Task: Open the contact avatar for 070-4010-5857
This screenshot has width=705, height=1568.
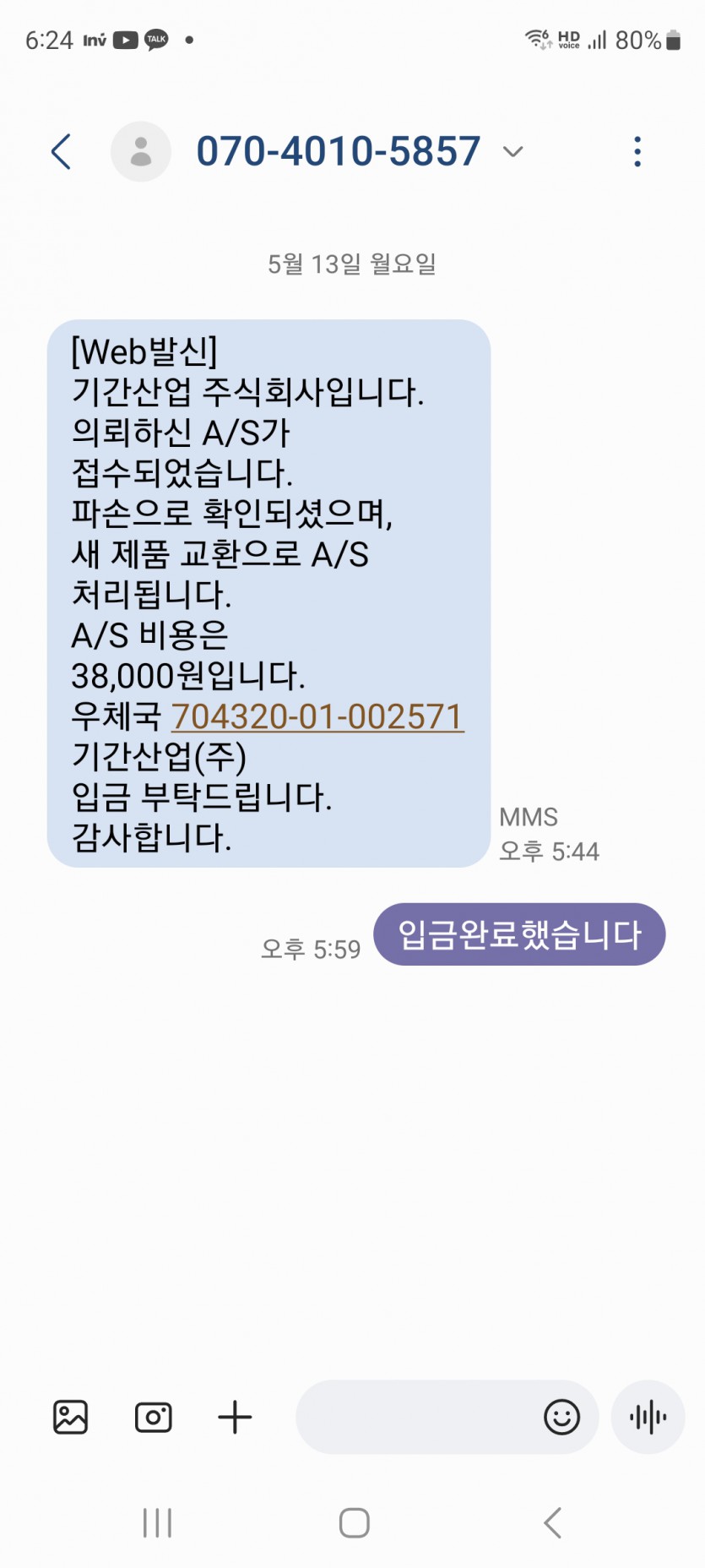Action: click(141, 152)
